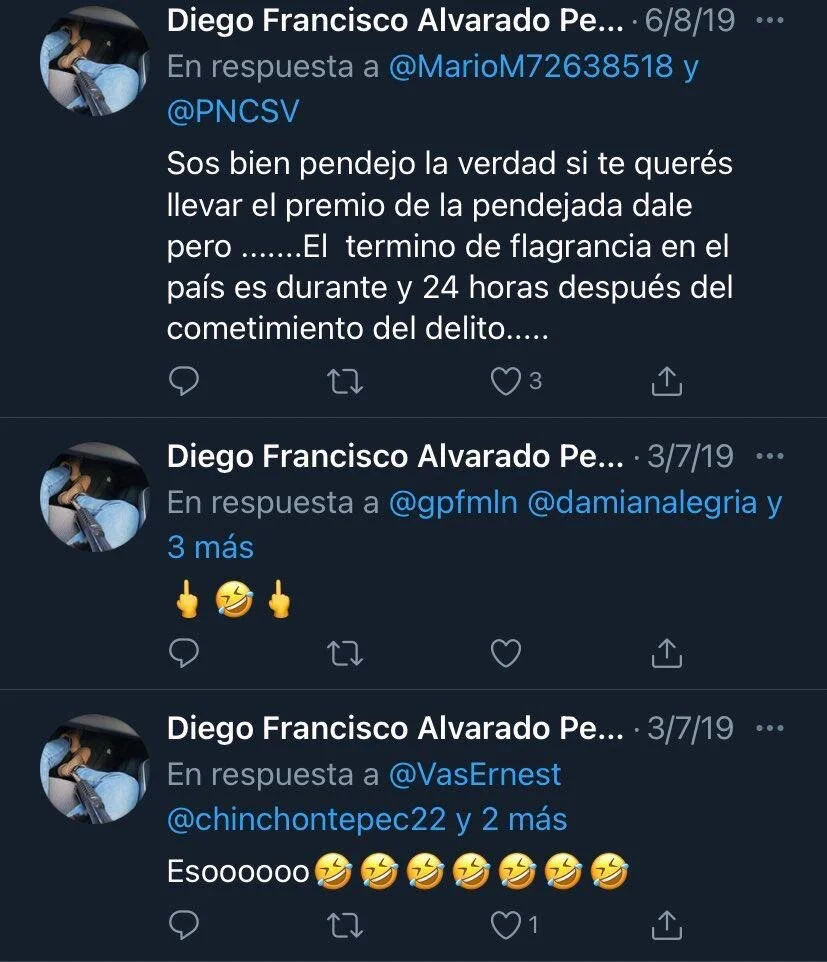
Task: Open the @gpfmln profile mention
Action: [453, 503]
